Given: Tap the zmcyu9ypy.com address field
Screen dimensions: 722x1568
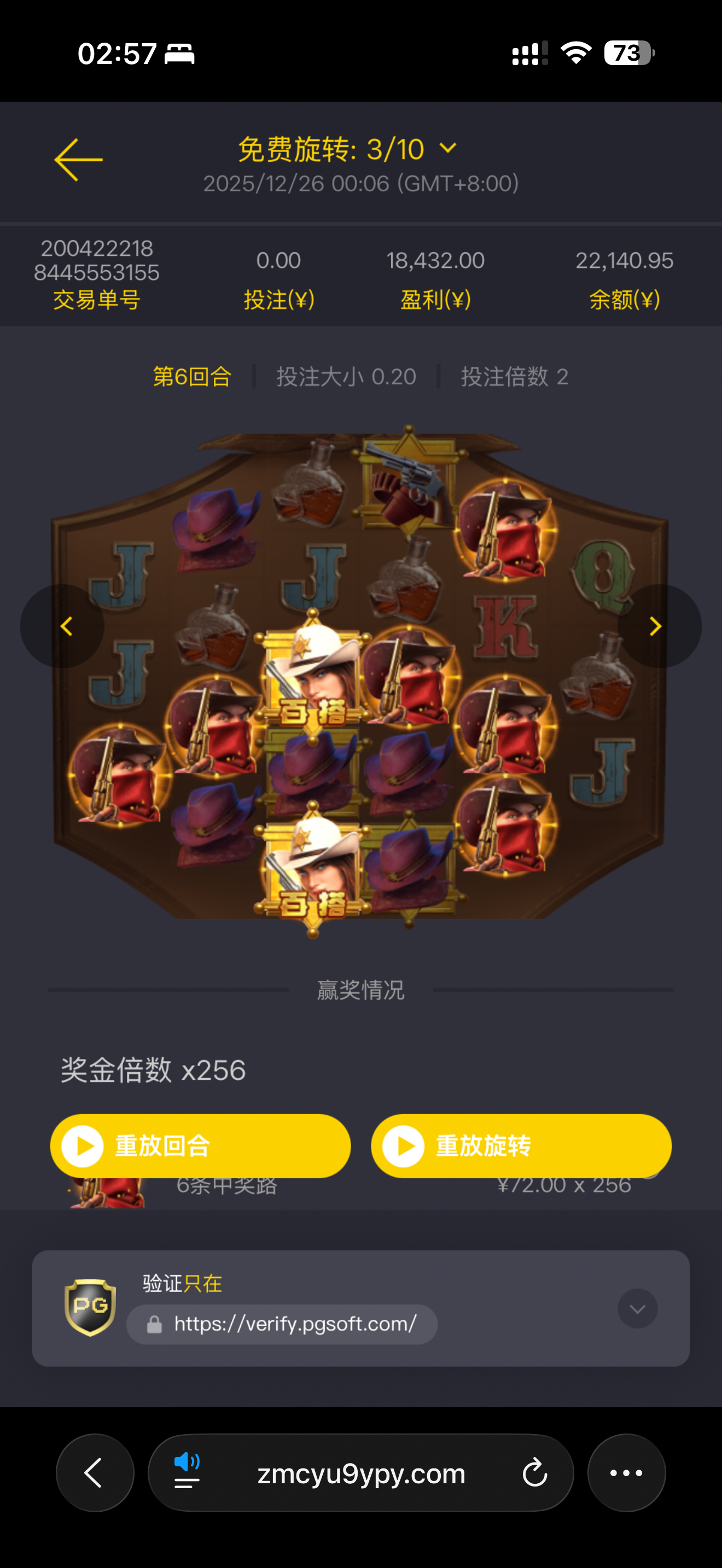Looking at the screenshot, I should click(361, 1473).
